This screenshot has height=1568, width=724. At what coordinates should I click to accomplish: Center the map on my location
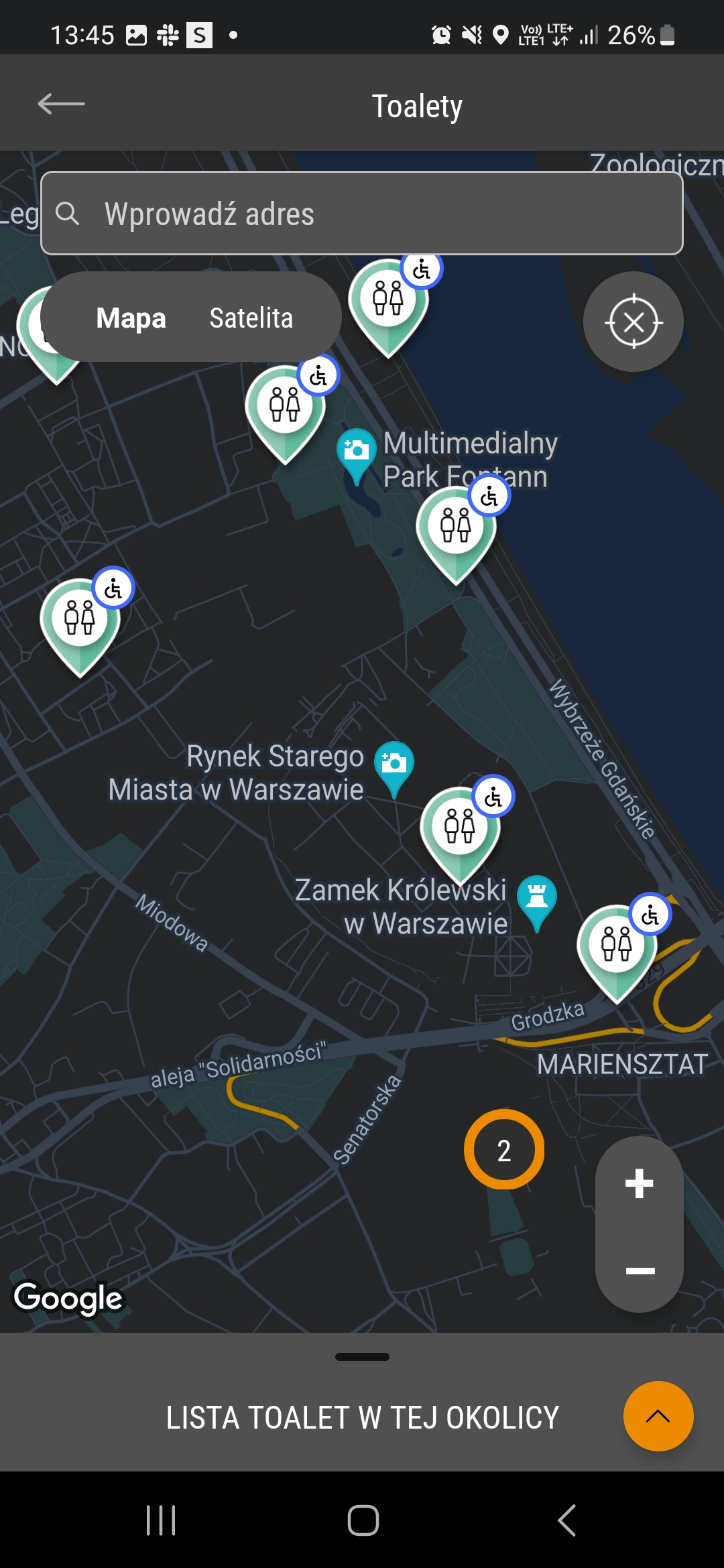(633, 322)
